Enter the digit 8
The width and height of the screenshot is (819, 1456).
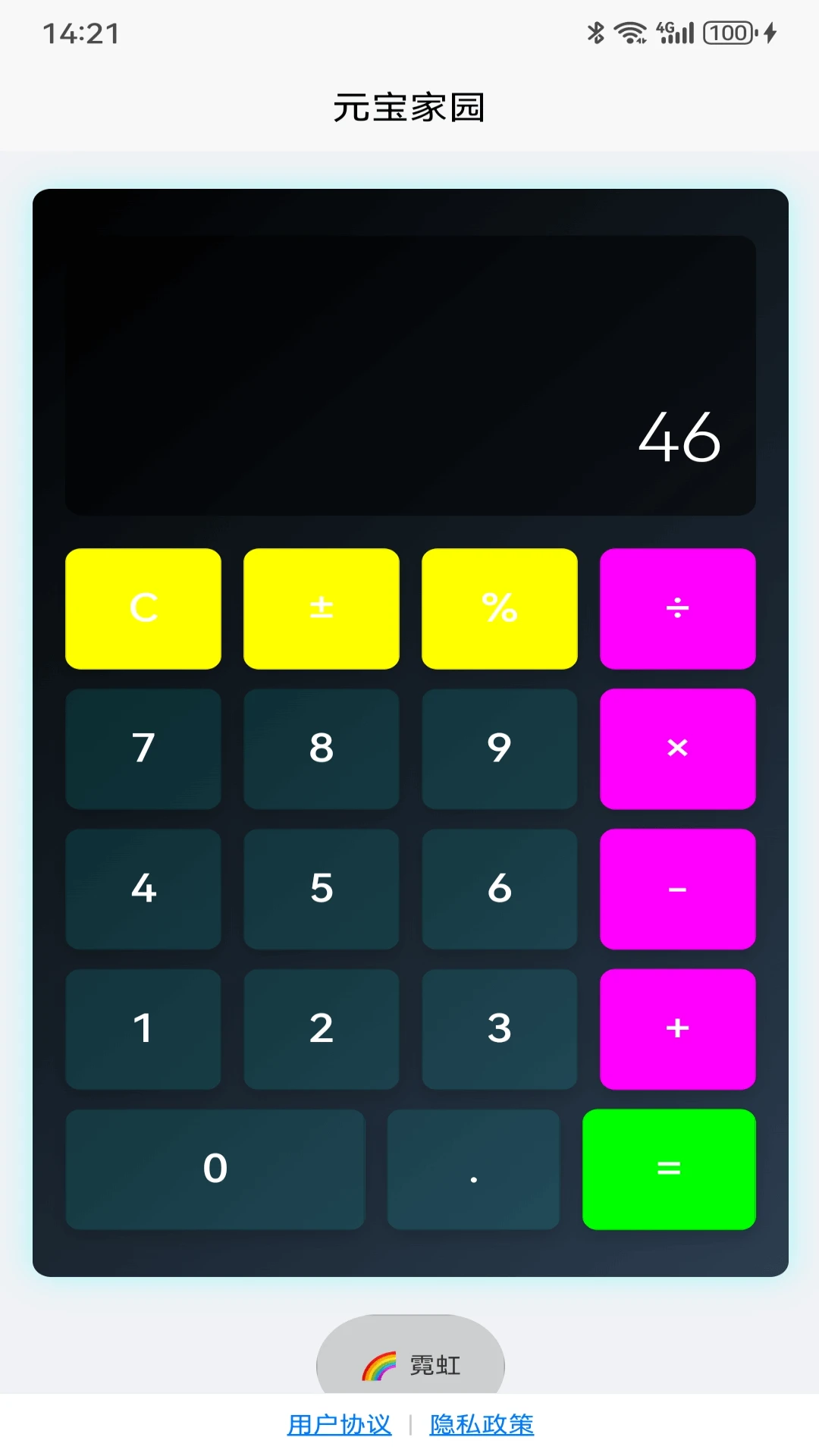322,748
